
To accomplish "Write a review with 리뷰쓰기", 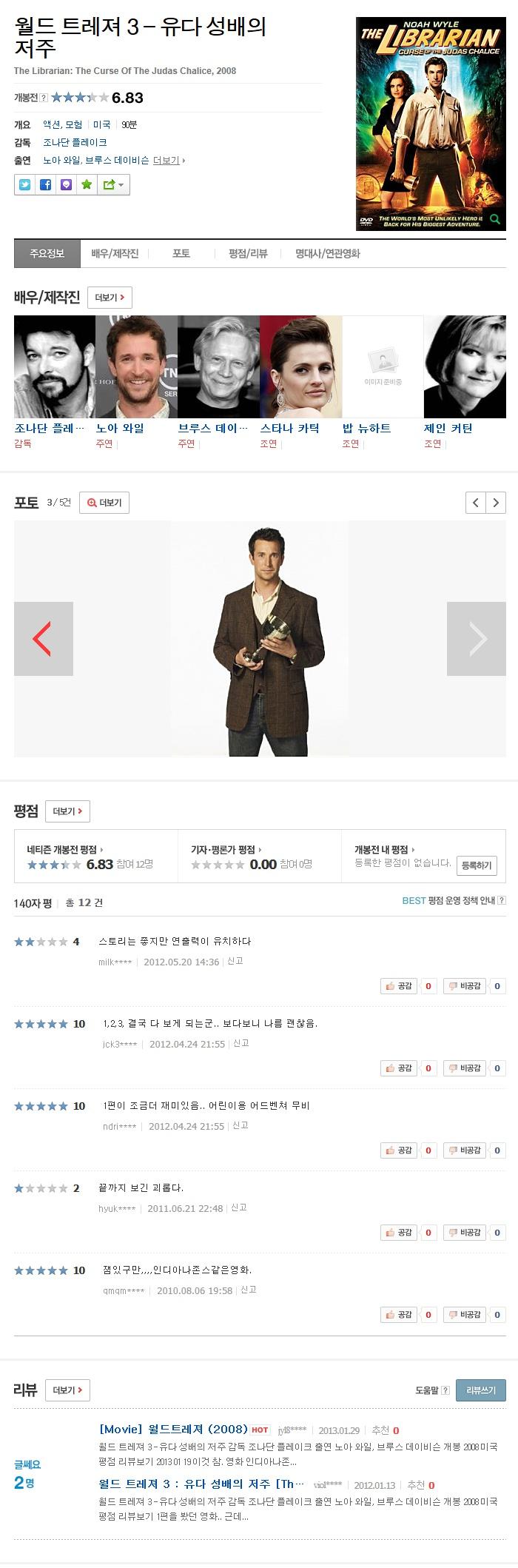I will [481, 1390].
